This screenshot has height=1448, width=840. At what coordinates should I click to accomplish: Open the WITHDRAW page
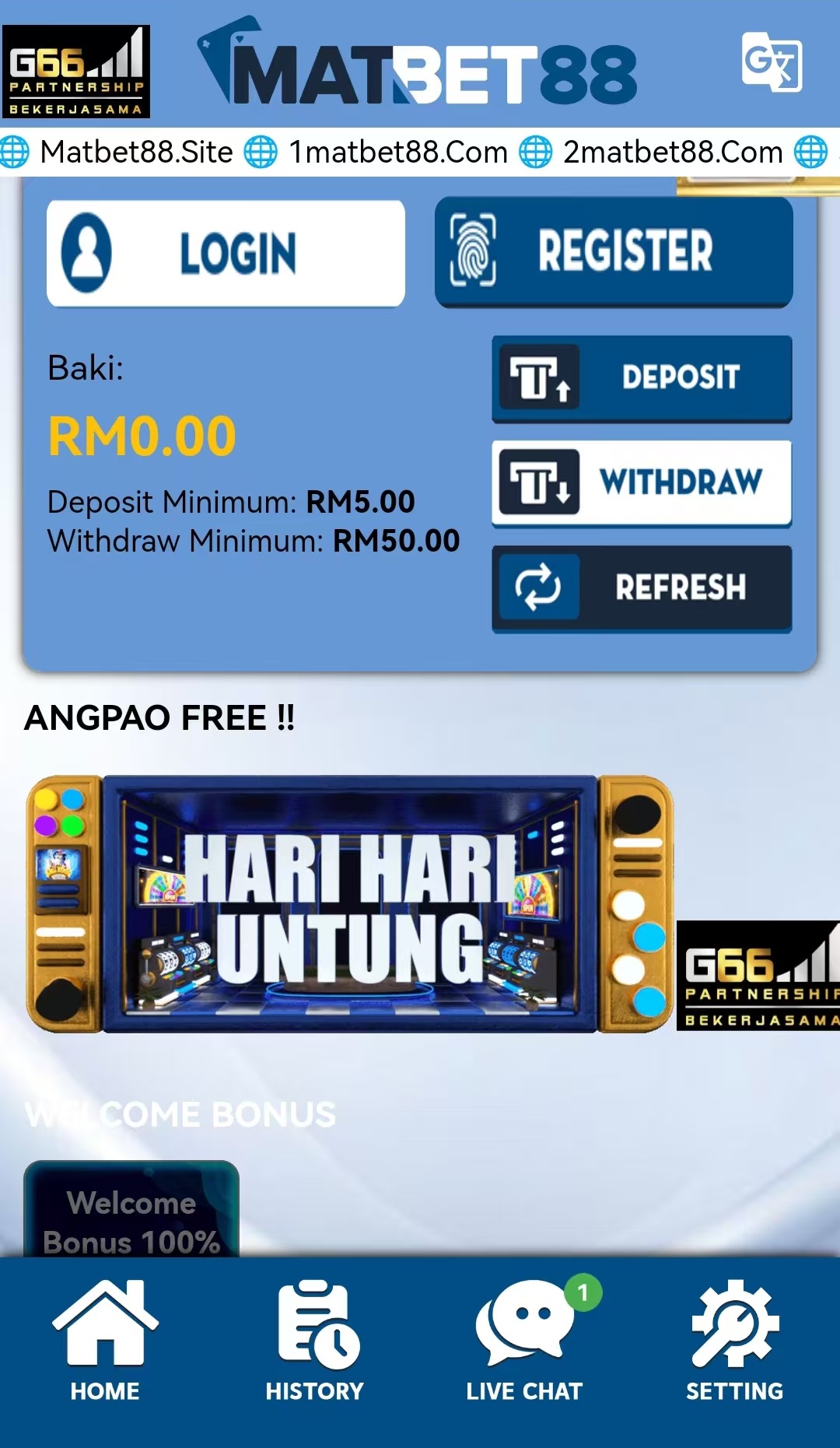tap(642, 482)
